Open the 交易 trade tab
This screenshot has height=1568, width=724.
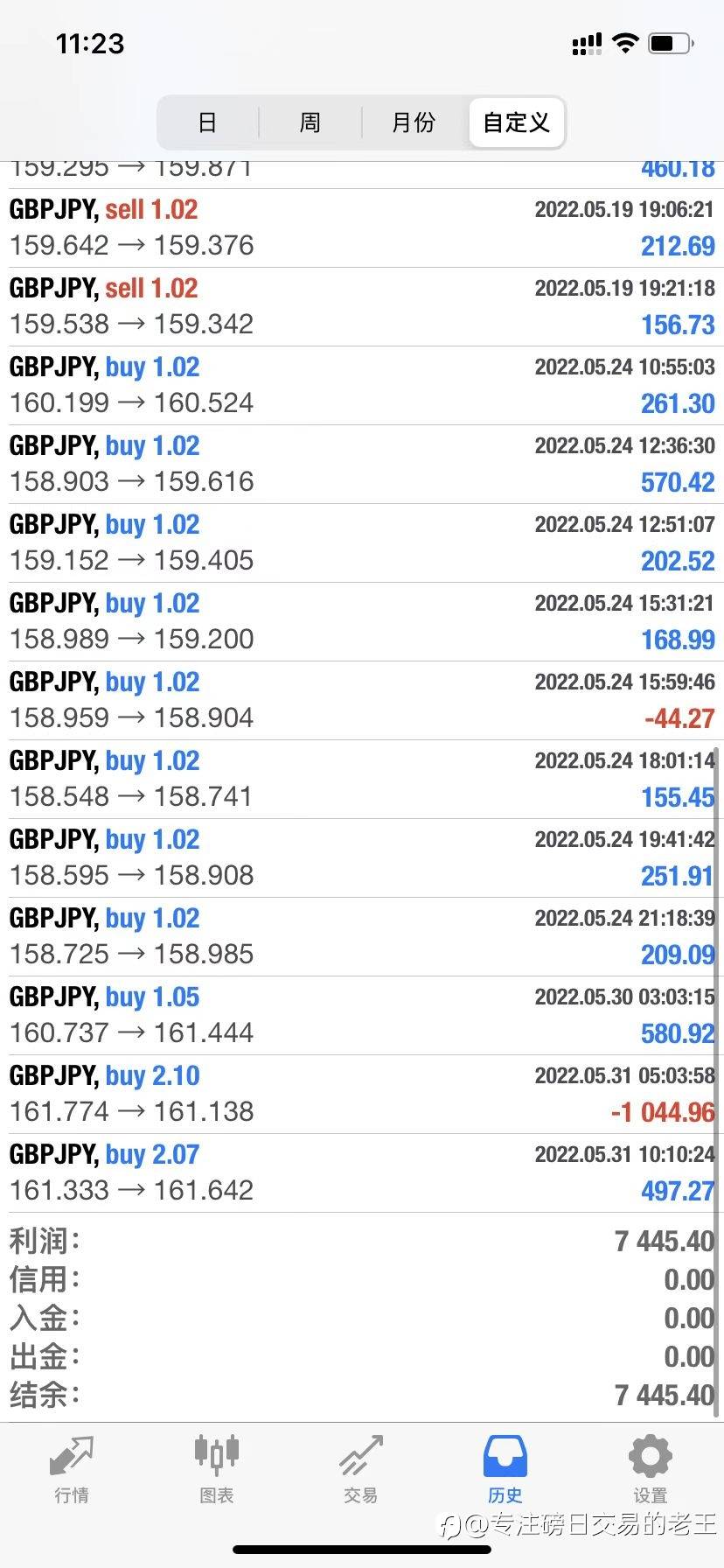pos(361,1469)
